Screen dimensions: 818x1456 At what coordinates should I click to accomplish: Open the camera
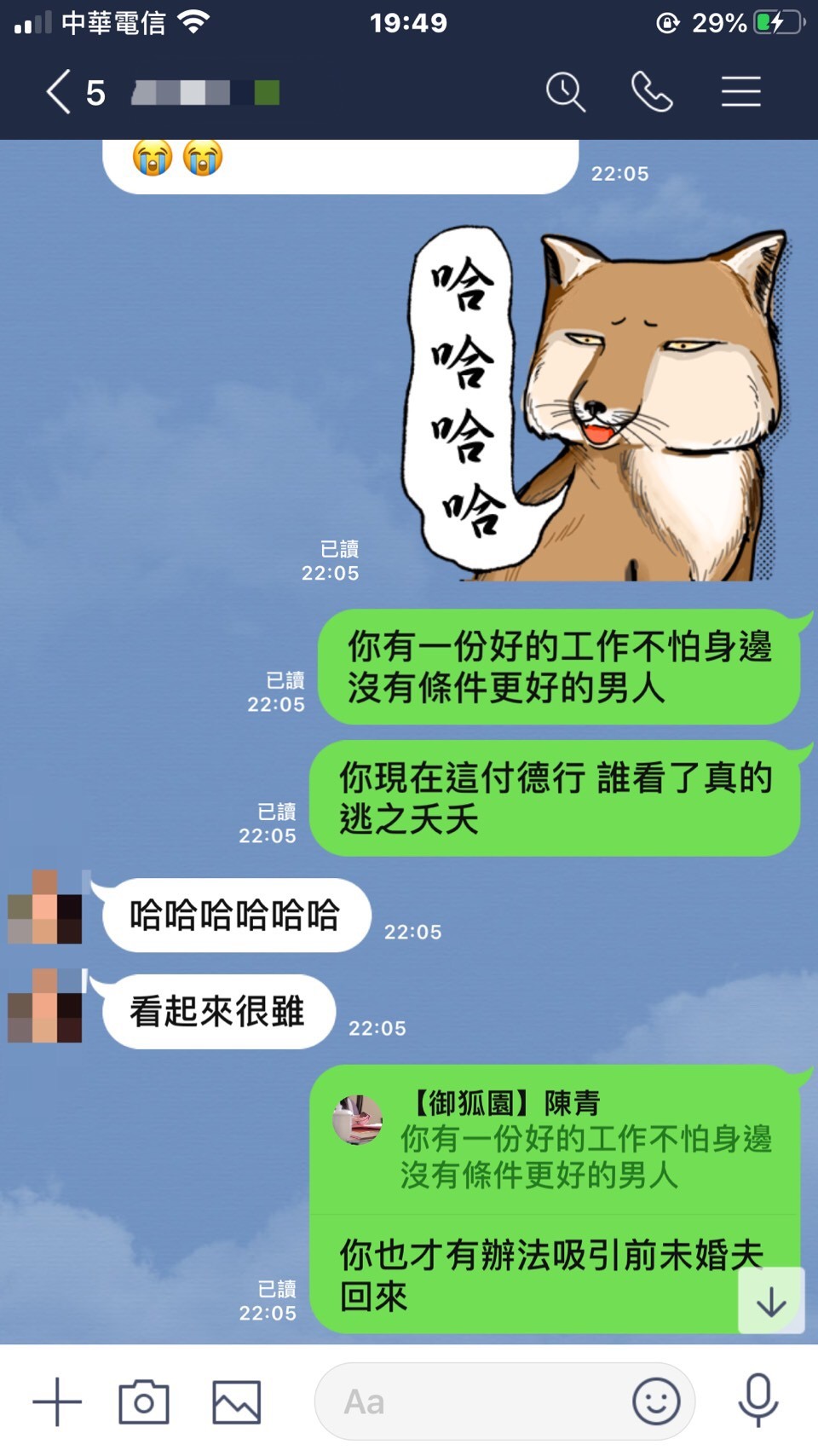click(143, 1401)
